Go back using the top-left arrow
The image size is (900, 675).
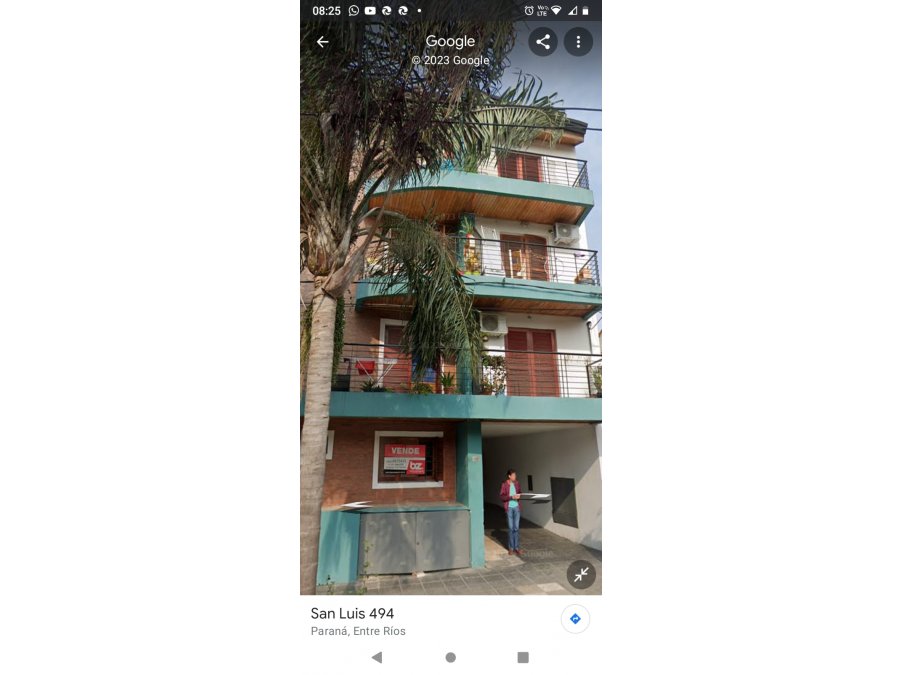point(322,42)
